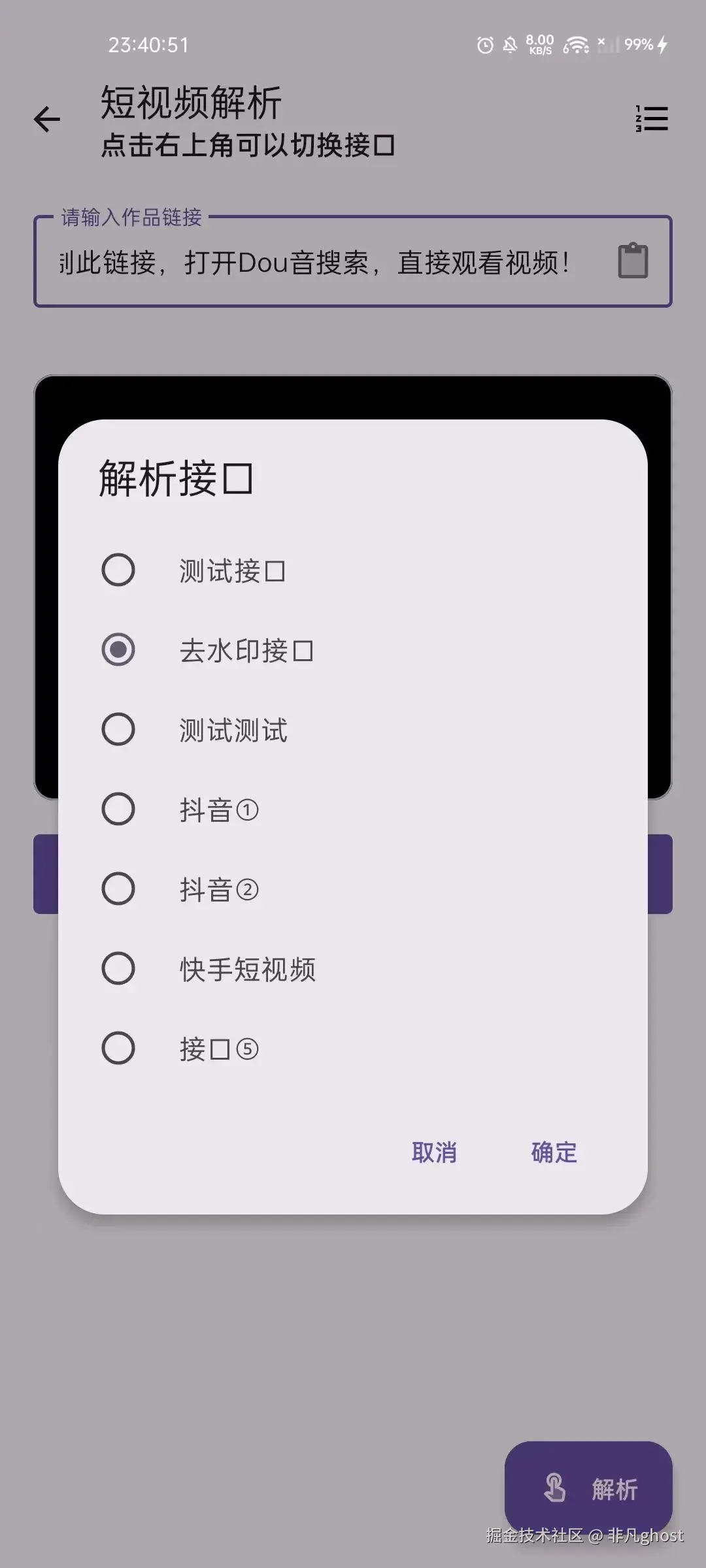Viewport: 706px width, 1568px height.
Task: Paste link using clipboard icon
Action: coord(633,261)
